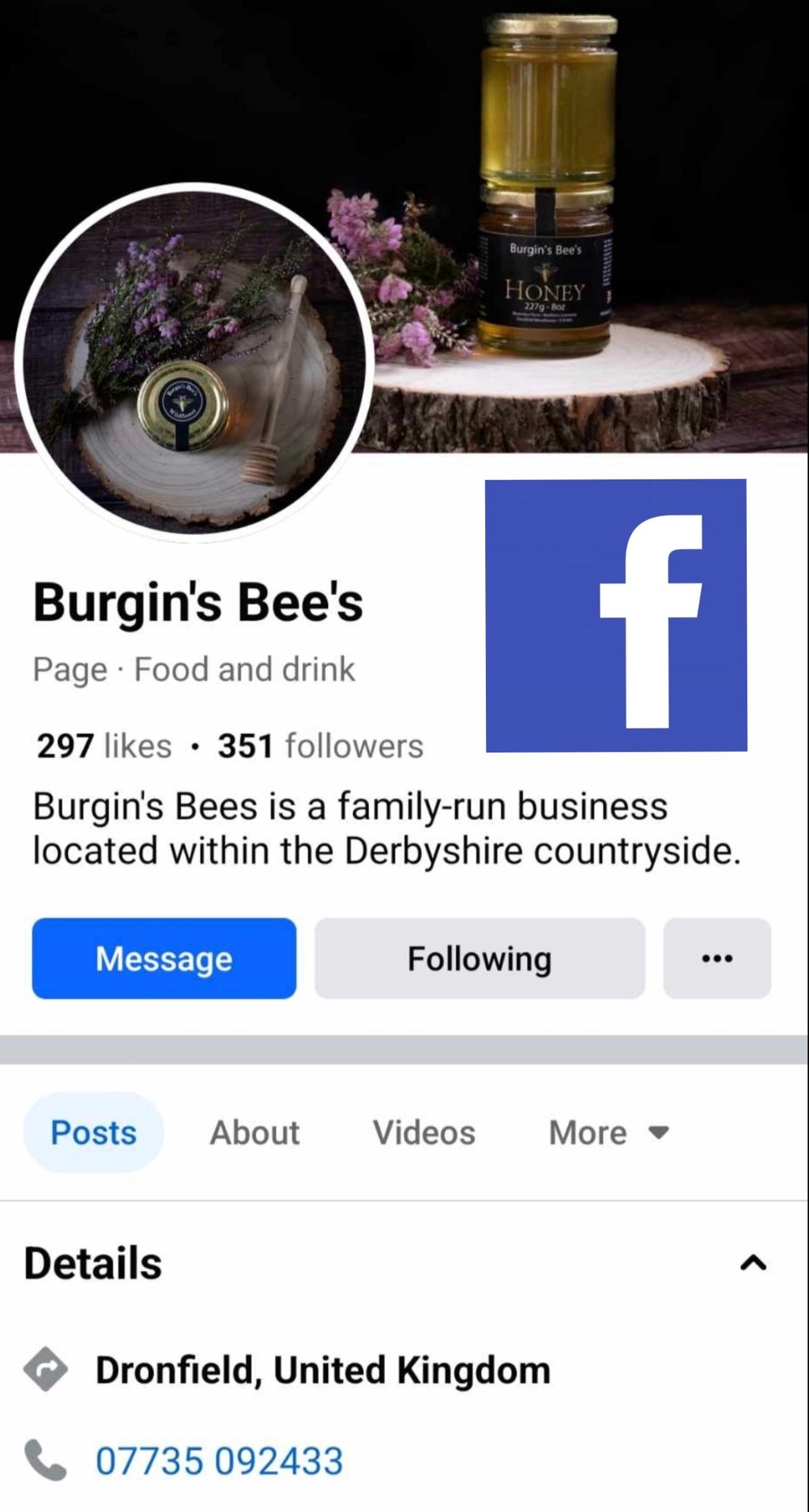Viewport: 809px width, 1512px height.
Task: View the 297 likes count
Action: pyautogui.click(x=103, y=745)
